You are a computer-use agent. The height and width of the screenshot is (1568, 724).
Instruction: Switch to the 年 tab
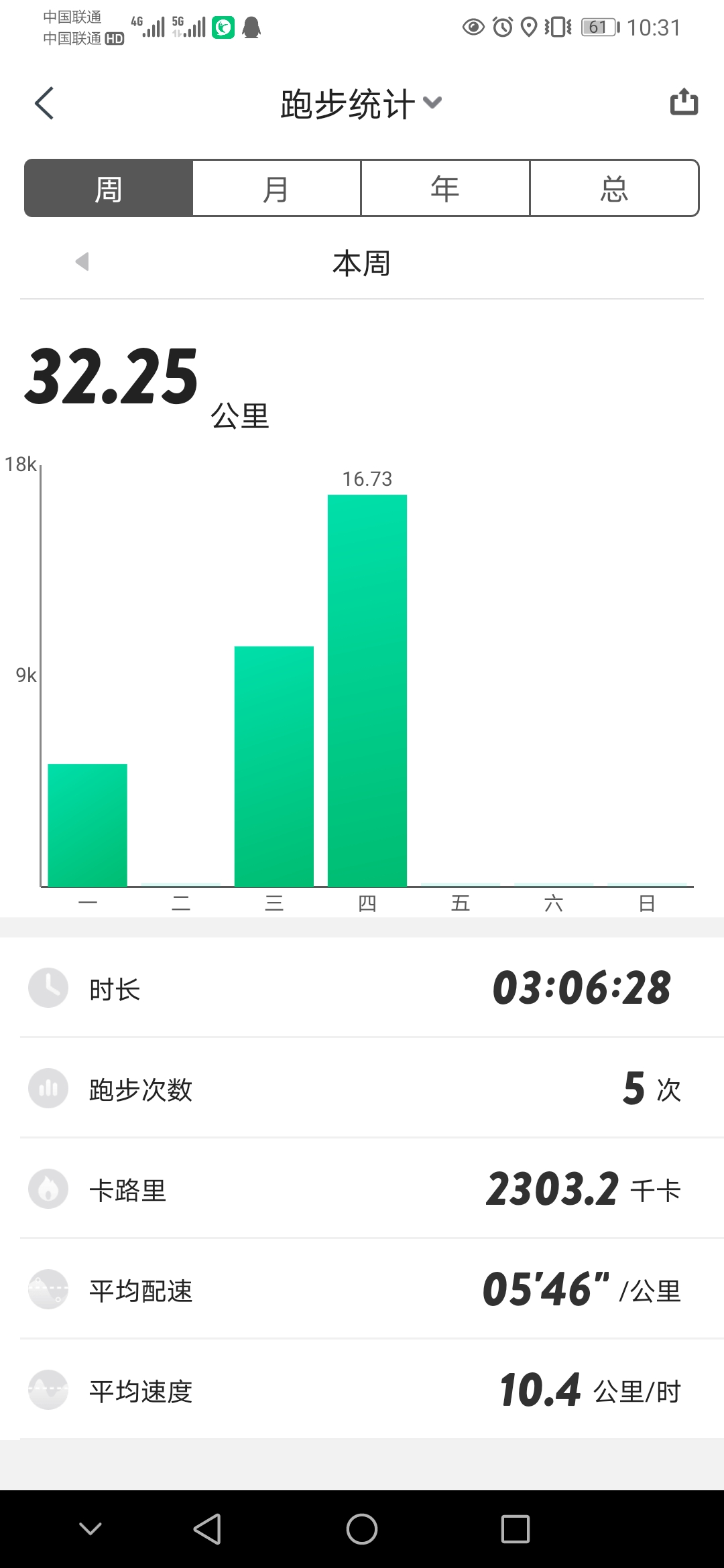click(445, 188)
